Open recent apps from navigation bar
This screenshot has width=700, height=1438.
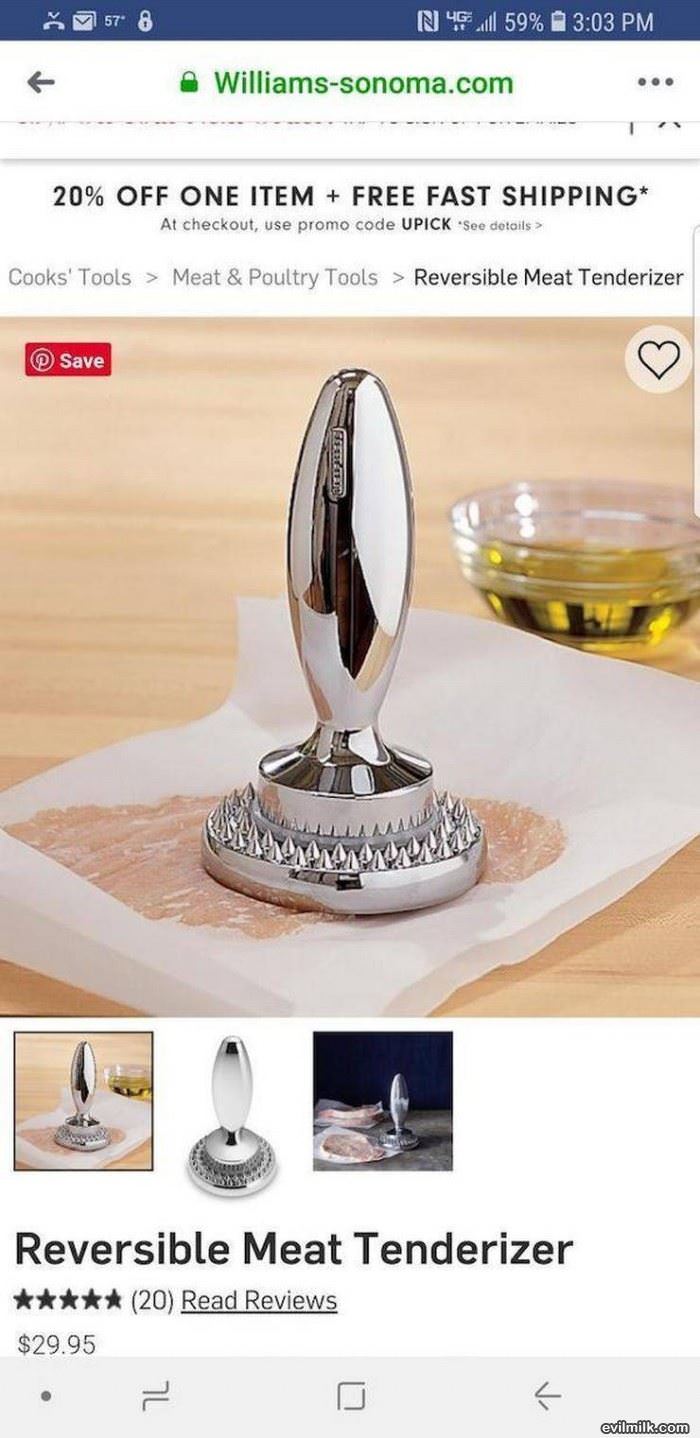(x=156, y=1395)
